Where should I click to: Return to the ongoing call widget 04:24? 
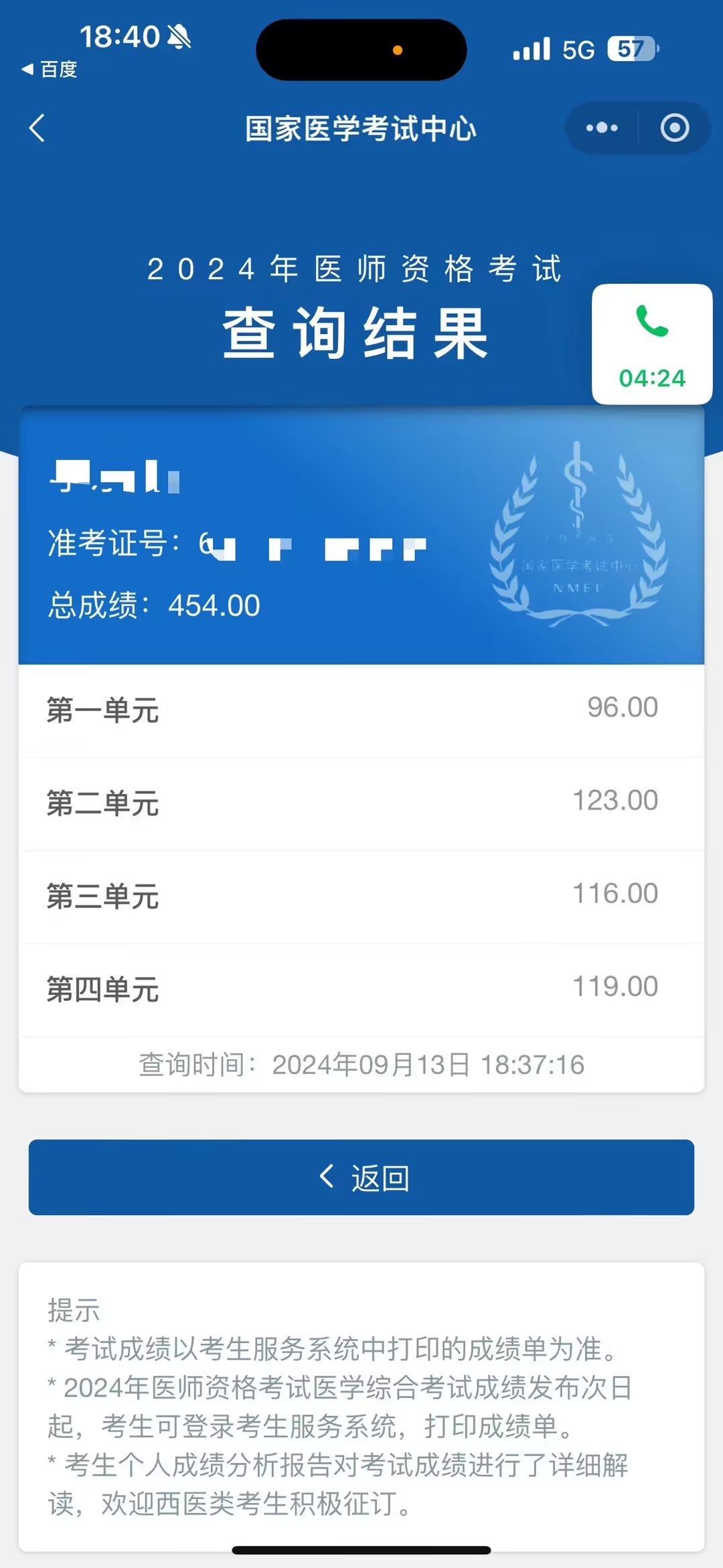click(651, 345)
